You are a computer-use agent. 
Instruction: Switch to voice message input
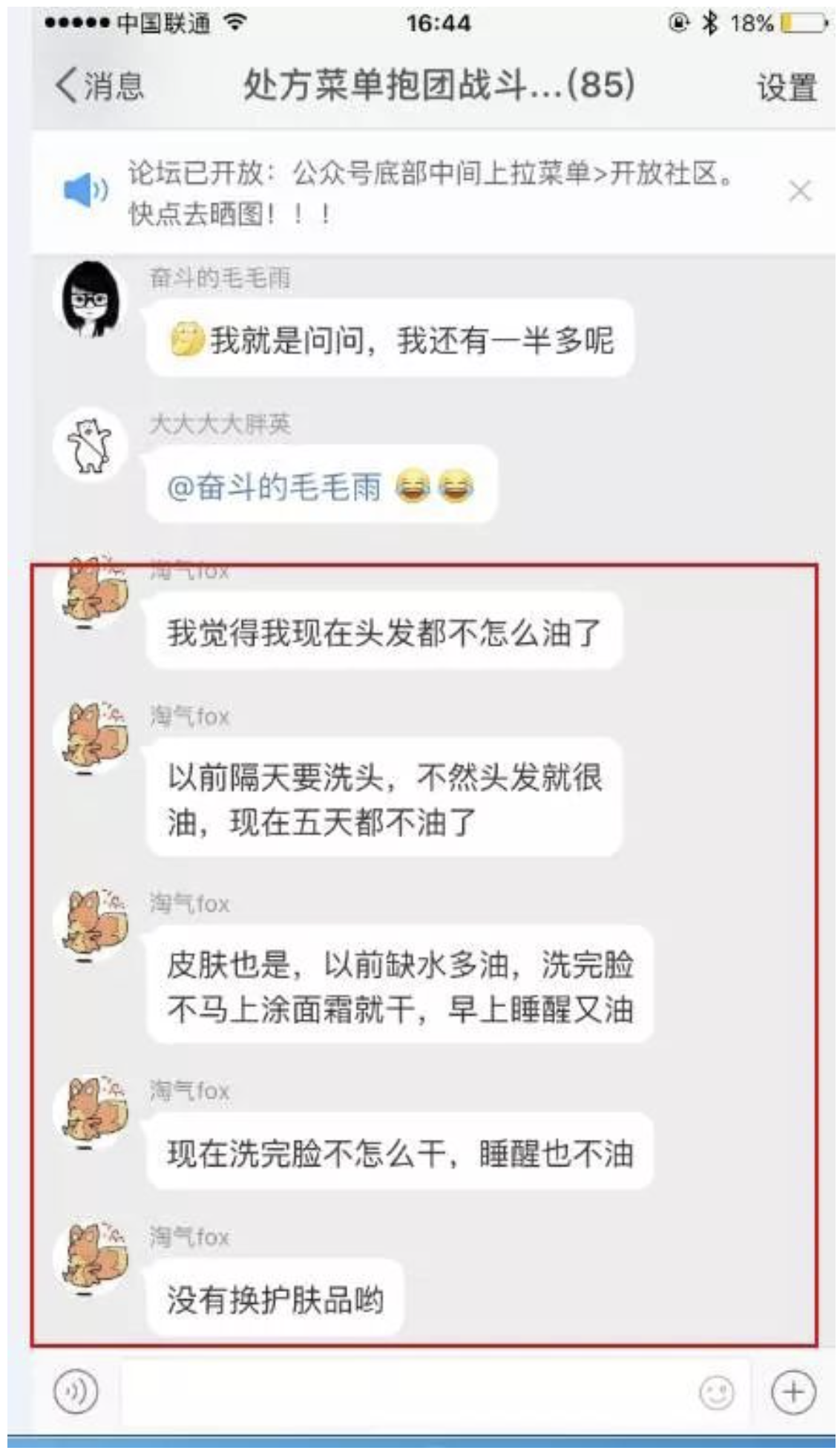click(76, 1391)
